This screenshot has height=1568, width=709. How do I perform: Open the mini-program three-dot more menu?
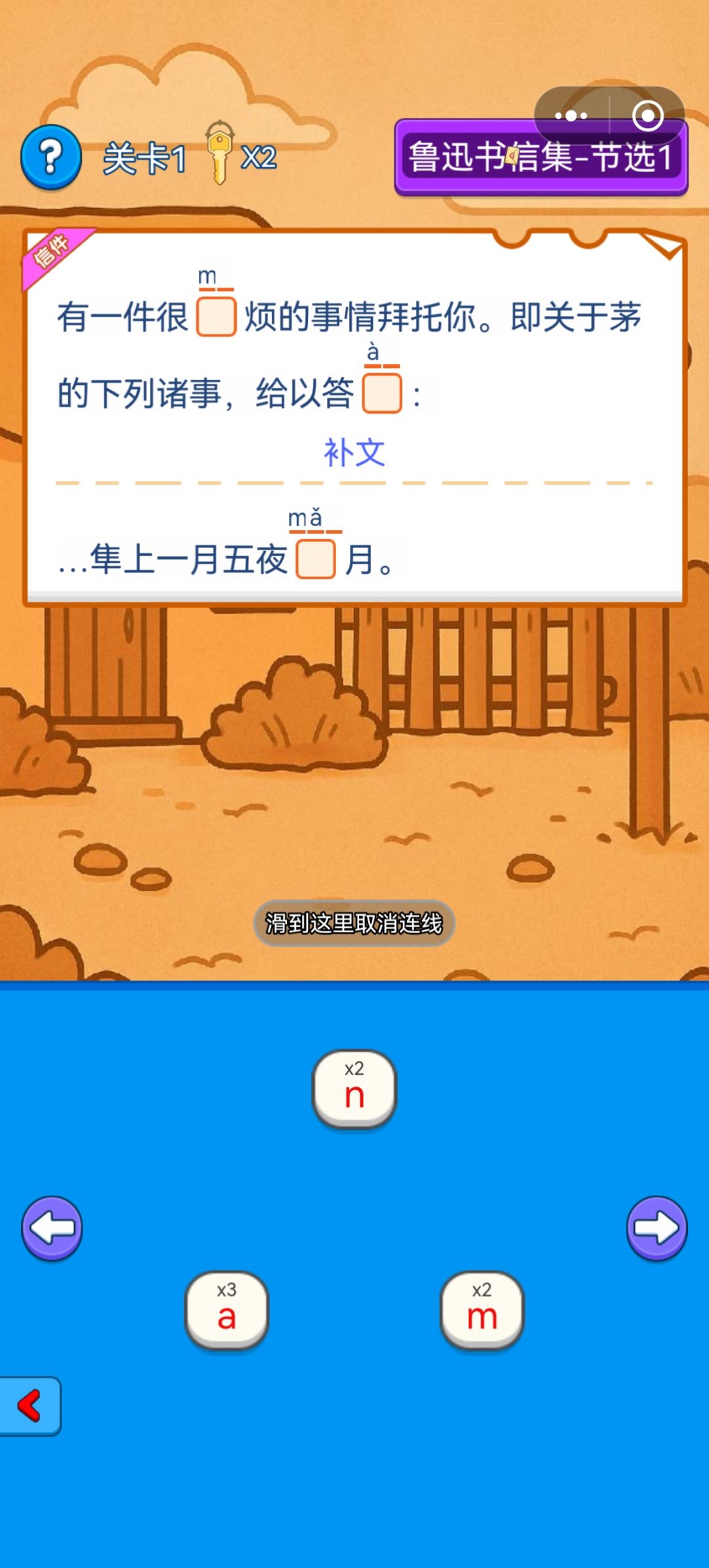coord(570,115)
